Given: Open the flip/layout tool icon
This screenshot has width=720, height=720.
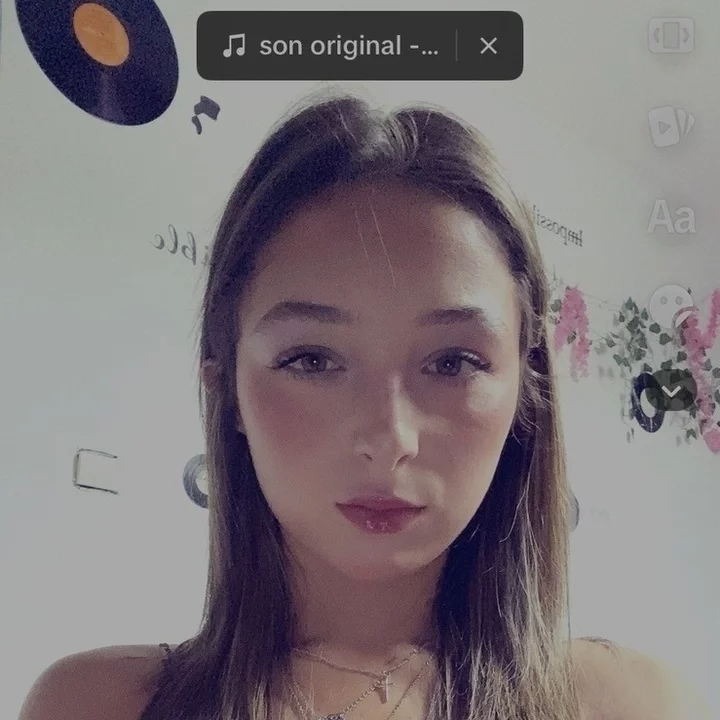Looking at the screenshot, I should 670,36.
